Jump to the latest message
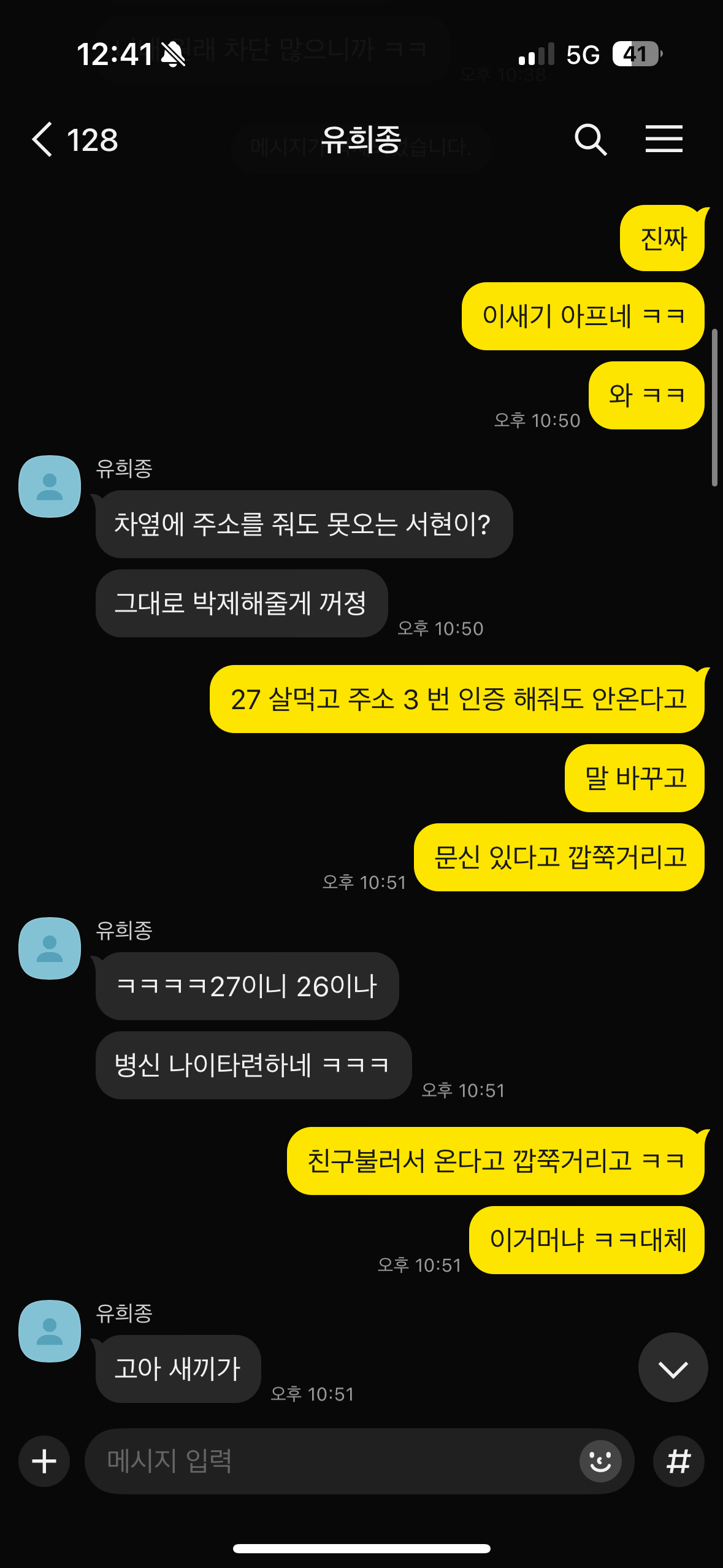This screenshot has width=723, height=1568. 673,1367
